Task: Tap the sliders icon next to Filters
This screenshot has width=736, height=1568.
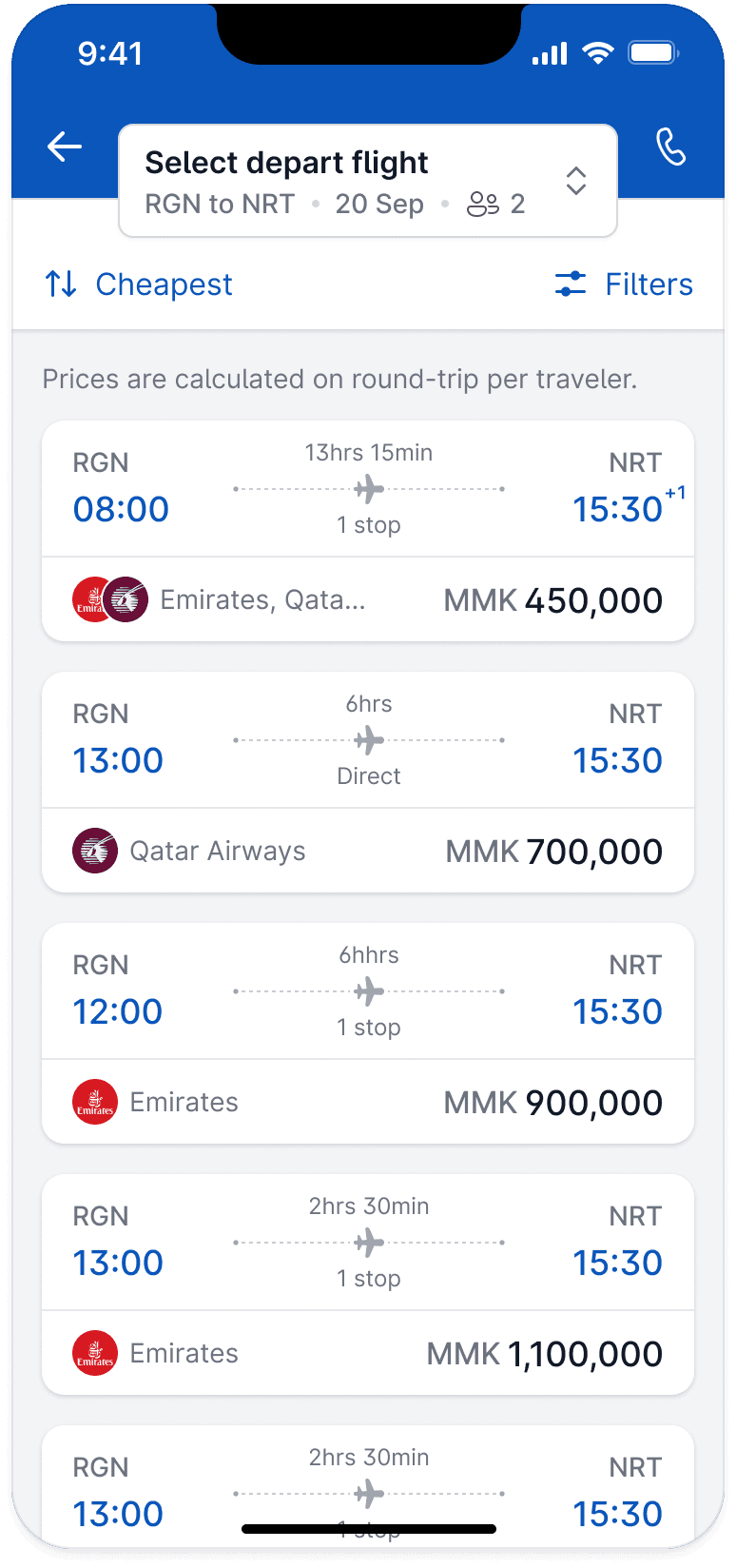Action: click(571, 284)
